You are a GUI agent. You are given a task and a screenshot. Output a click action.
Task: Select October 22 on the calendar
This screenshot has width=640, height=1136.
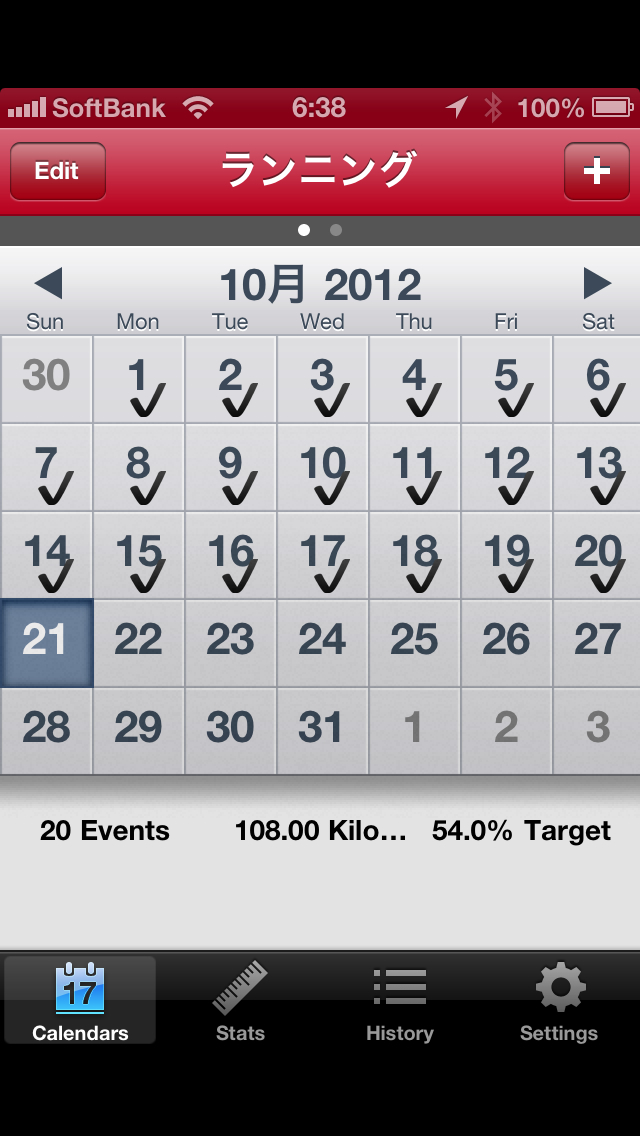138,643
